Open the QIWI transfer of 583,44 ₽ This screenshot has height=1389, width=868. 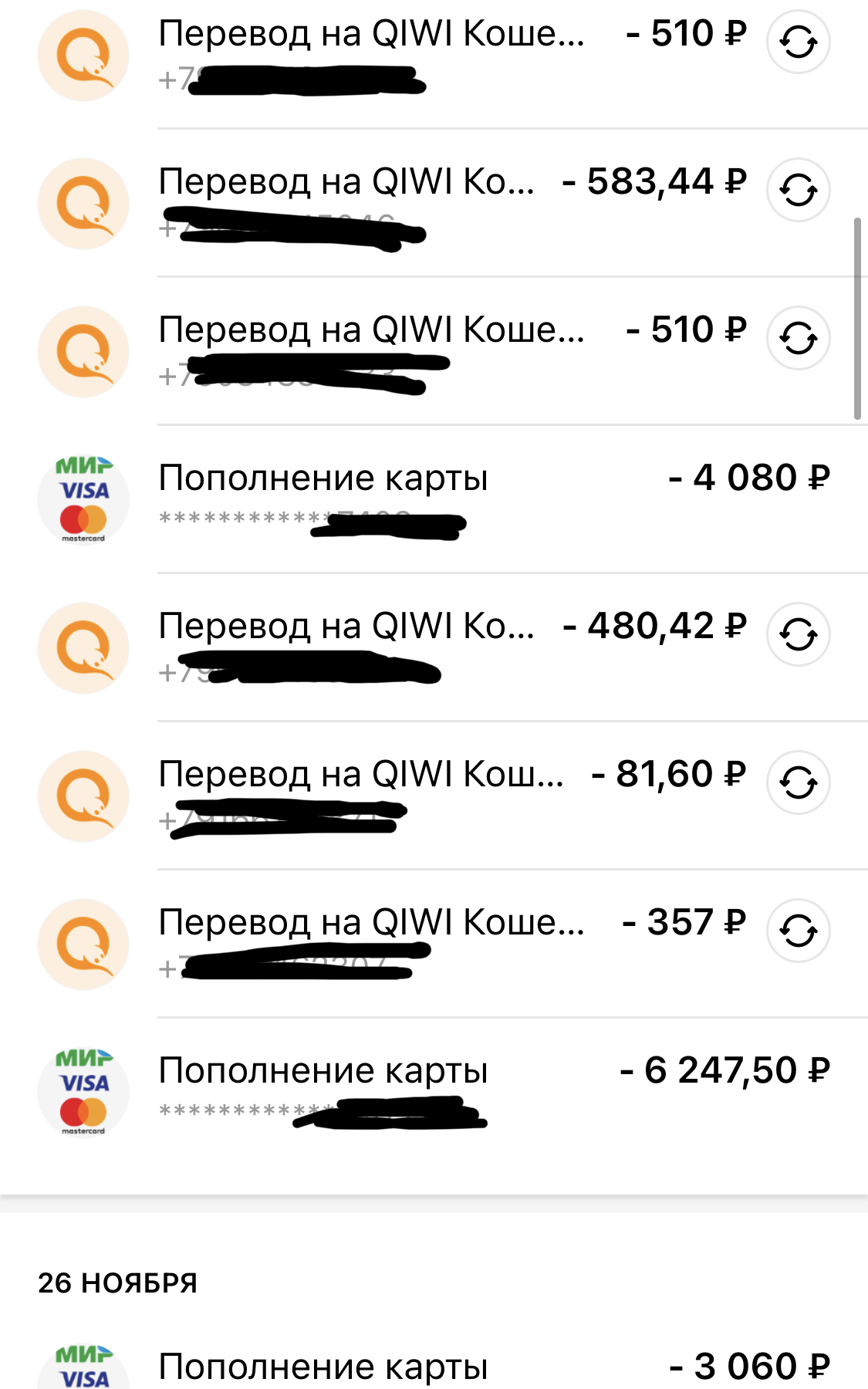point(347,183)
